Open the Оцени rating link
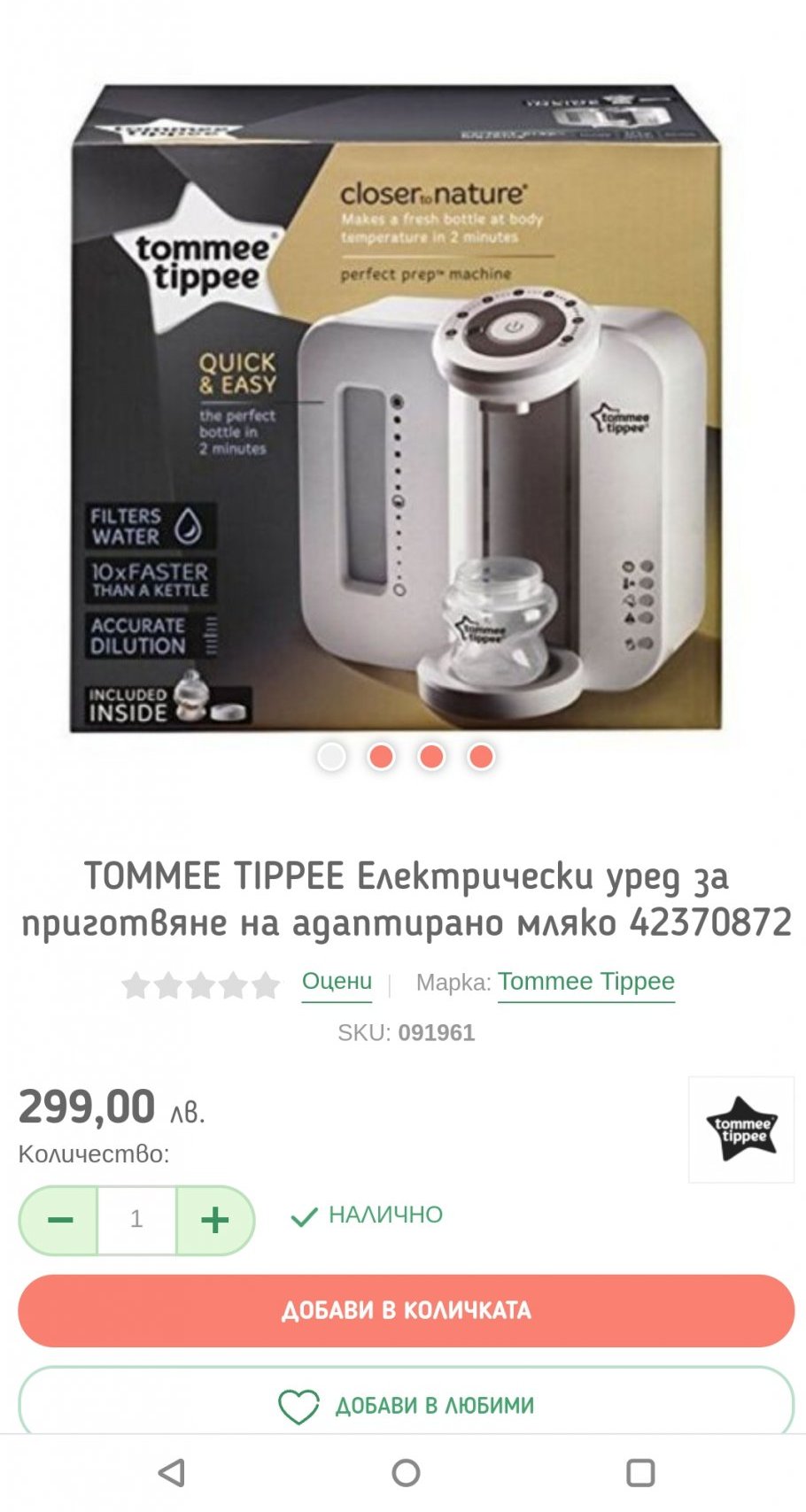This screenshot has height=1512, width=806. click(337, 982)
